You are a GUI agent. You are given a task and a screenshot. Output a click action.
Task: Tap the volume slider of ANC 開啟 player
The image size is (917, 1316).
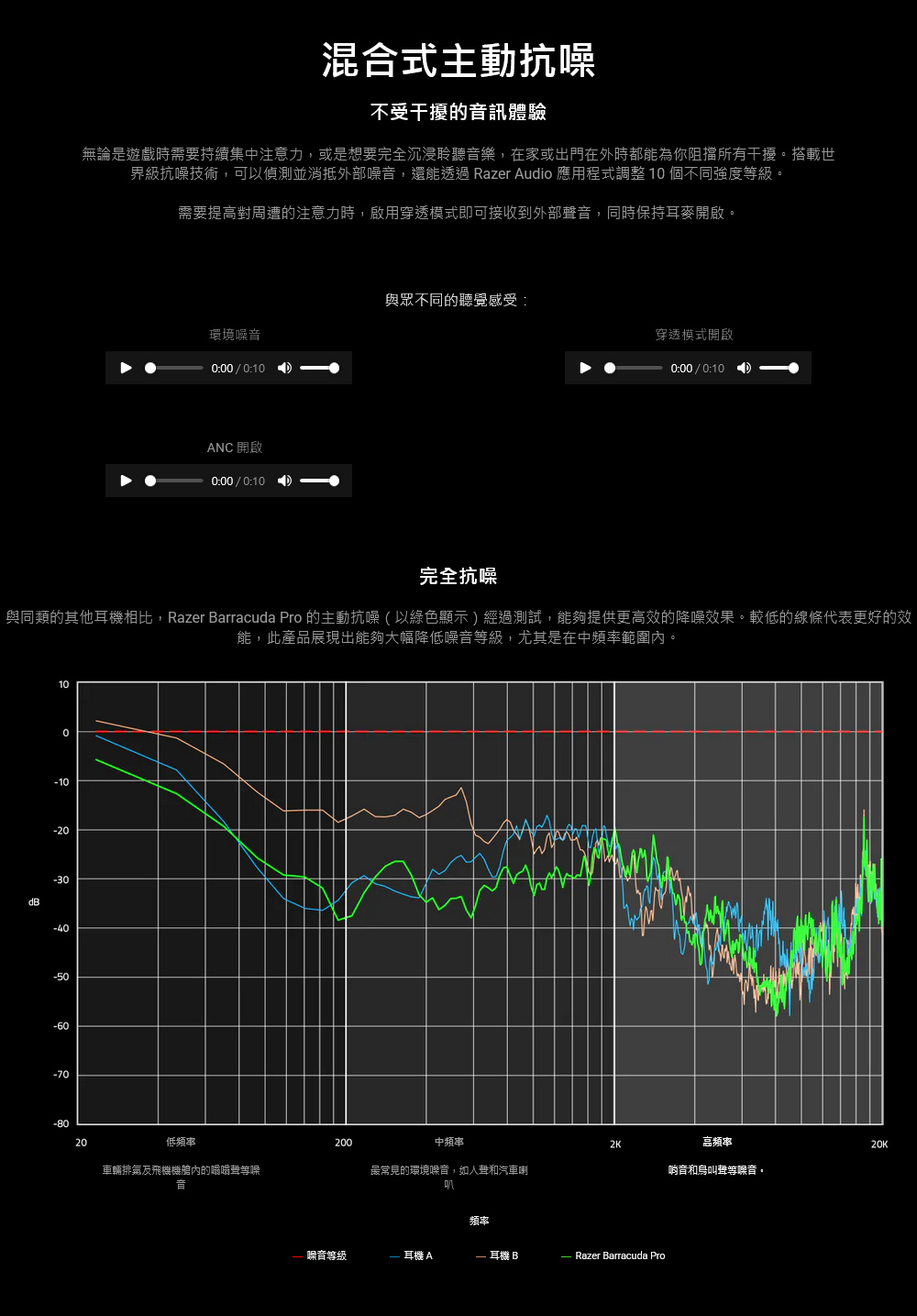319,481
